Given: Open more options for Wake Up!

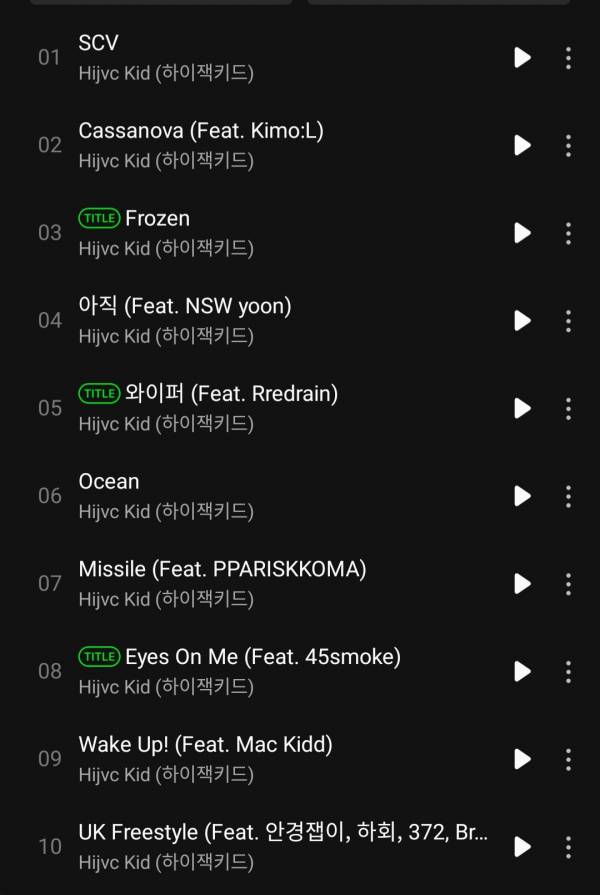Looking at the screenshot, I should tap(568, 759).
